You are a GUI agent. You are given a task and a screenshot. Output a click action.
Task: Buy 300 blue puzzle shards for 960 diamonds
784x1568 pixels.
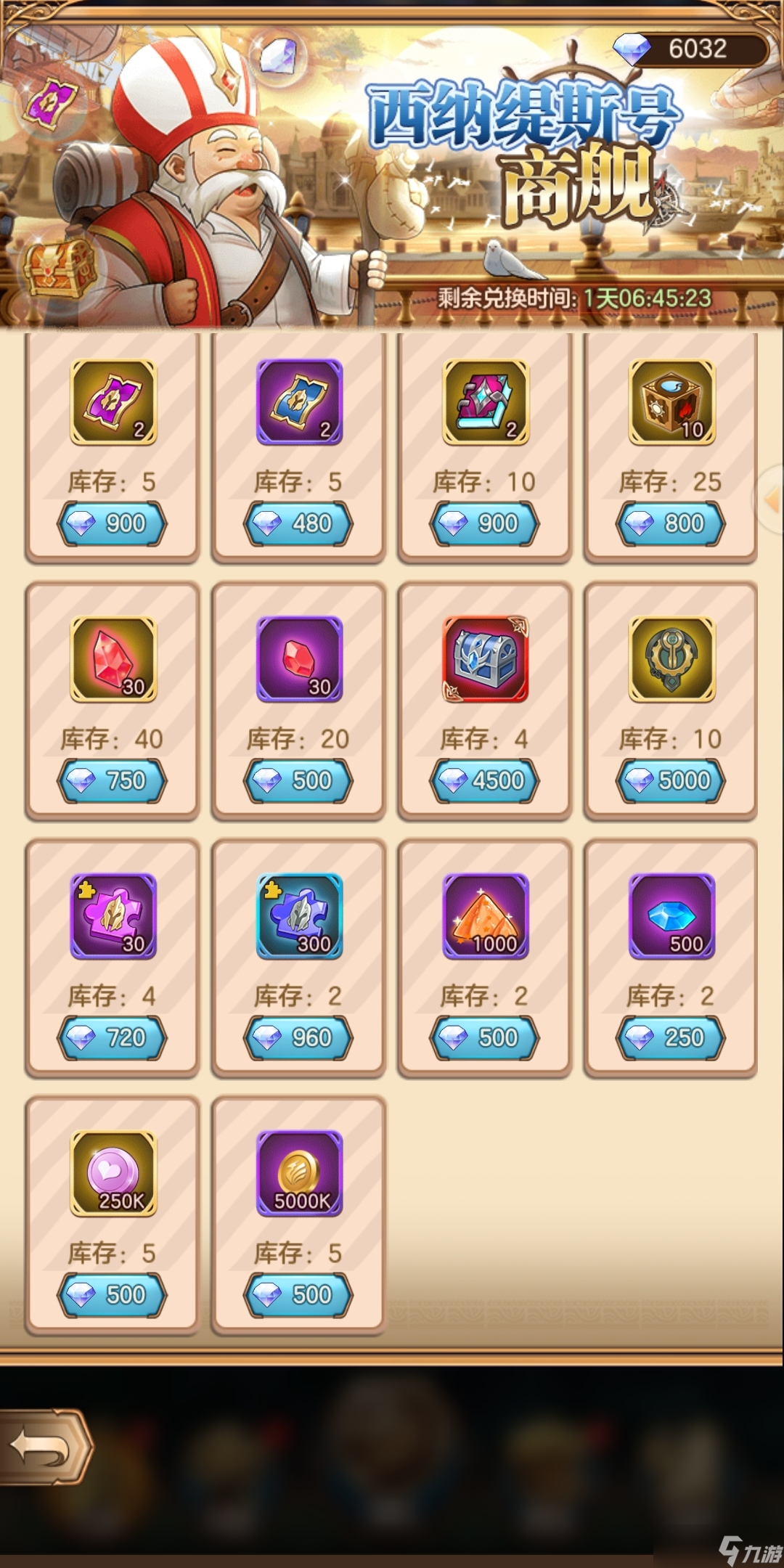(x=298, y=1037)
